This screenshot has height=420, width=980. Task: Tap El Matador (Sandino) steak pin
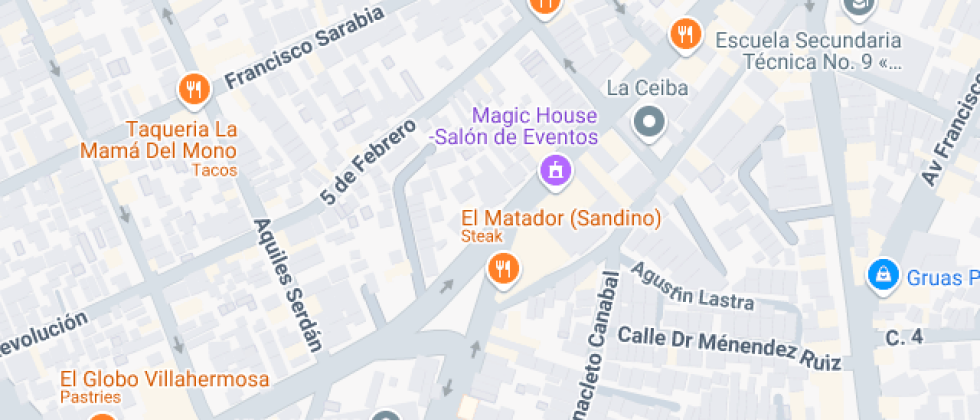pos(502,267)
